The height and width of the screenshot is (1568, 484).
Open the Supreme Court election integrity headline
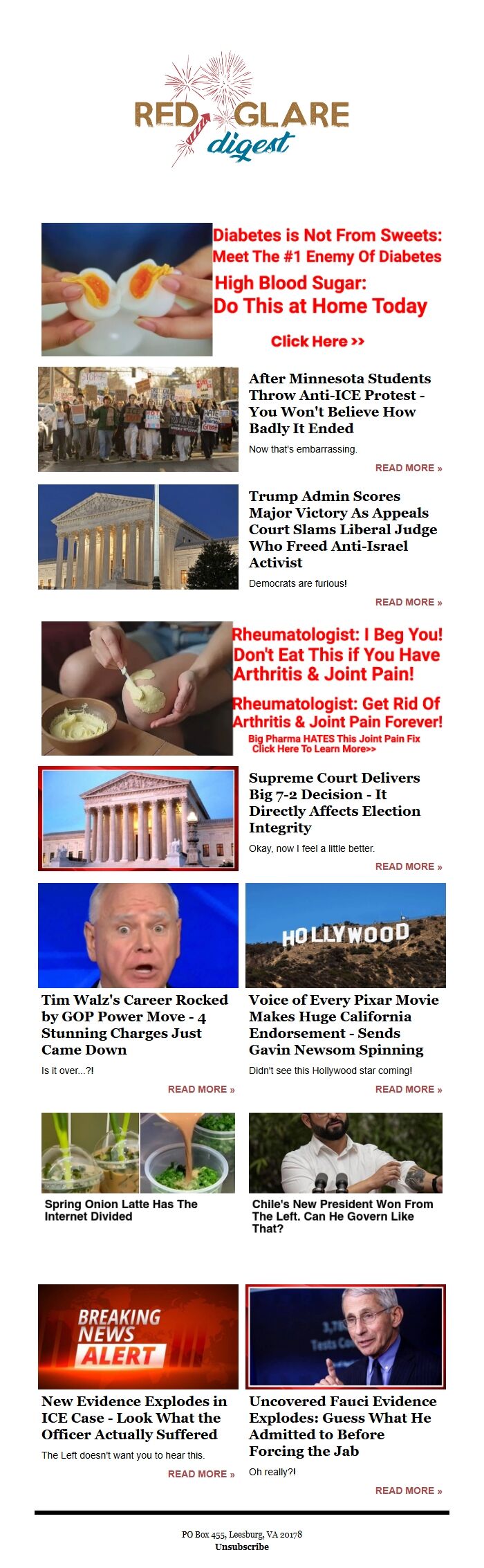335,803
